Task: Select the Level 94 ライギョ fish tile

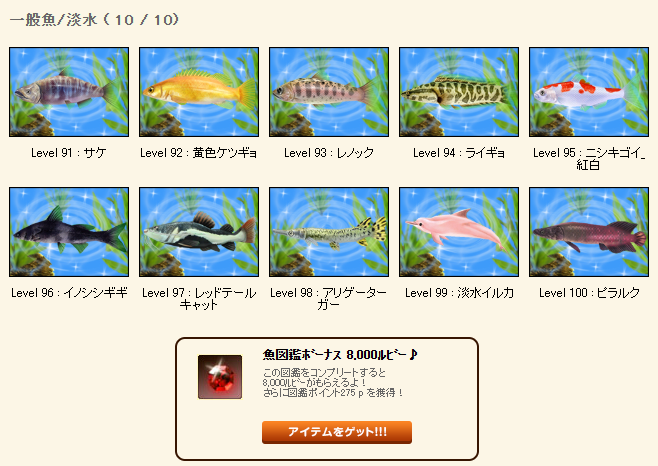Action: tap(459, 92)
